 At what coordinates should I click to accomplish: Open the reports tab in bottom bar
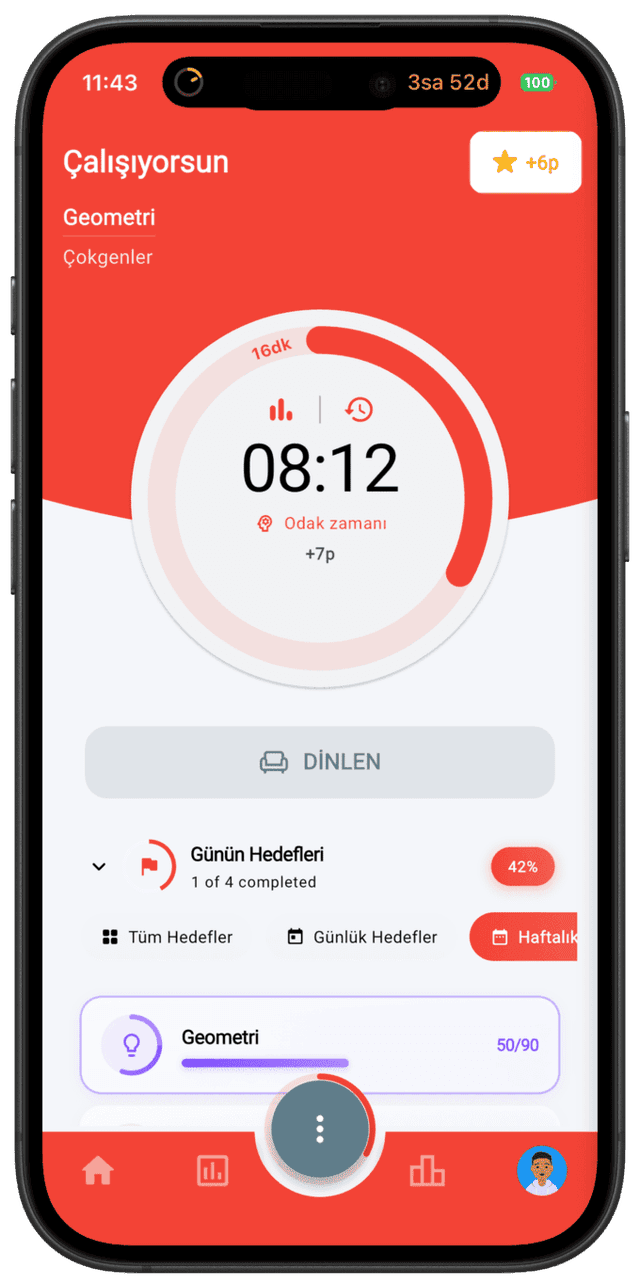(213, 1170)
